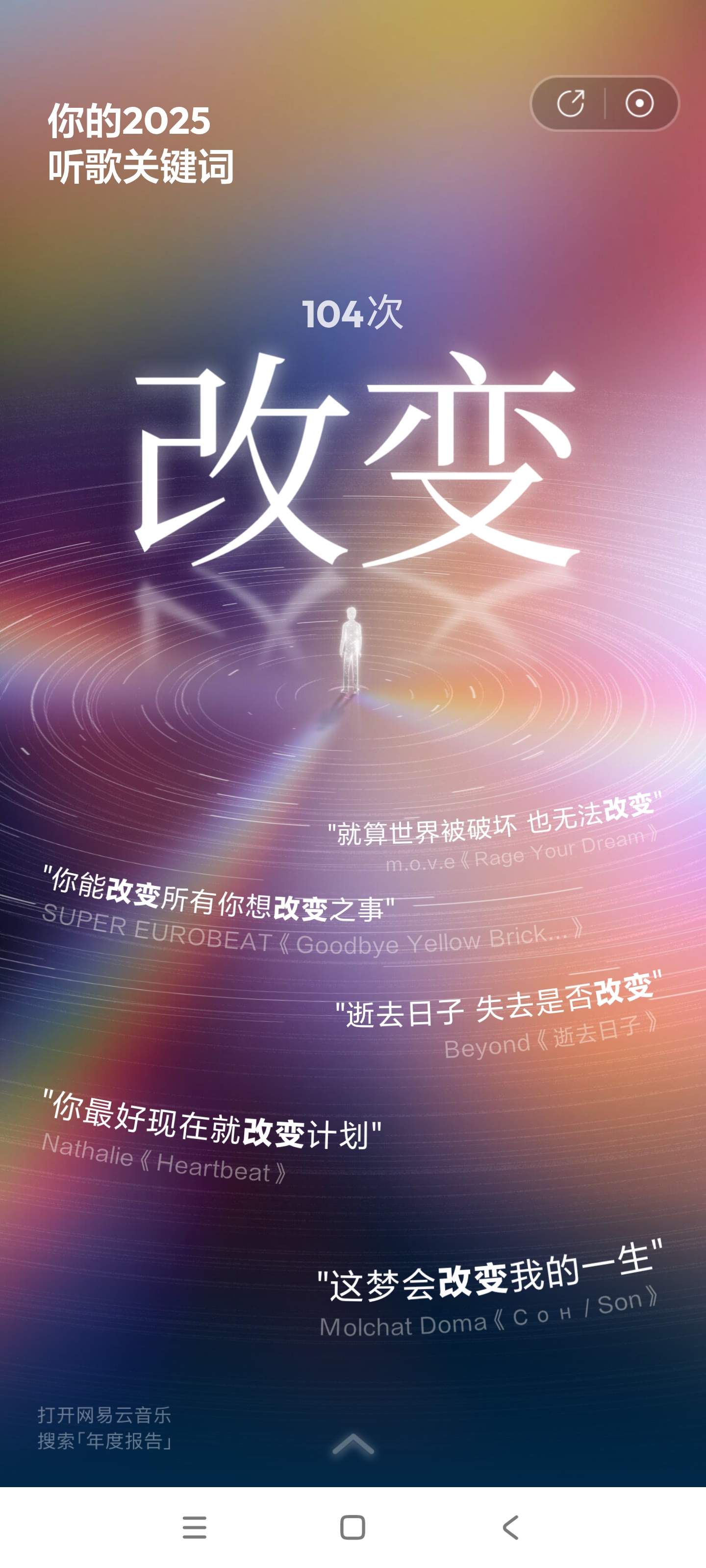Return to the phone's home screen
Screen dimensions: 706x1568
click(353, 1527)
